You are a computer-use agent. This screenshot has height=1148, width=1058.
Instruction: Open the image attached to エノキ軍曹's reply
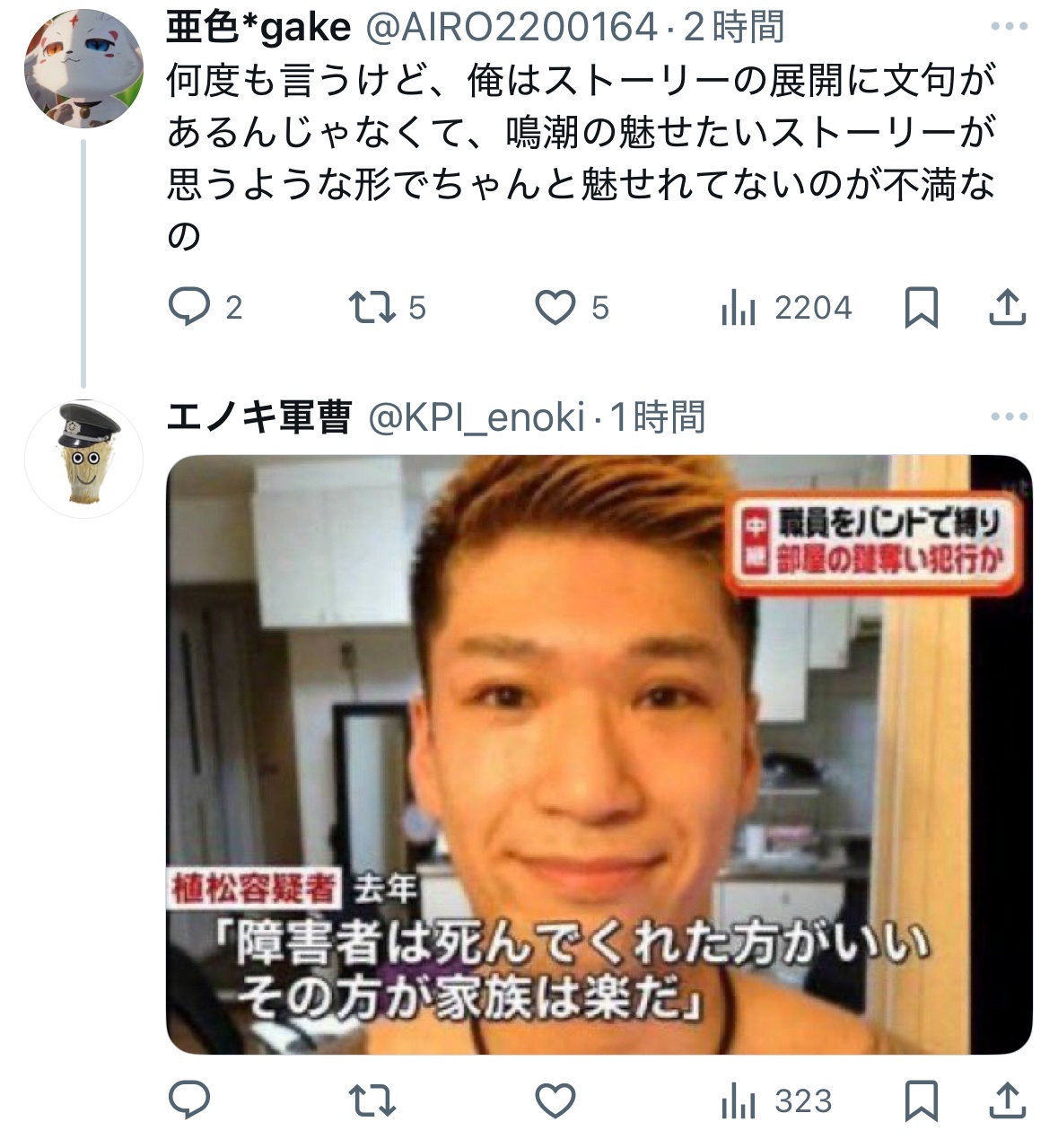point(599,754)
